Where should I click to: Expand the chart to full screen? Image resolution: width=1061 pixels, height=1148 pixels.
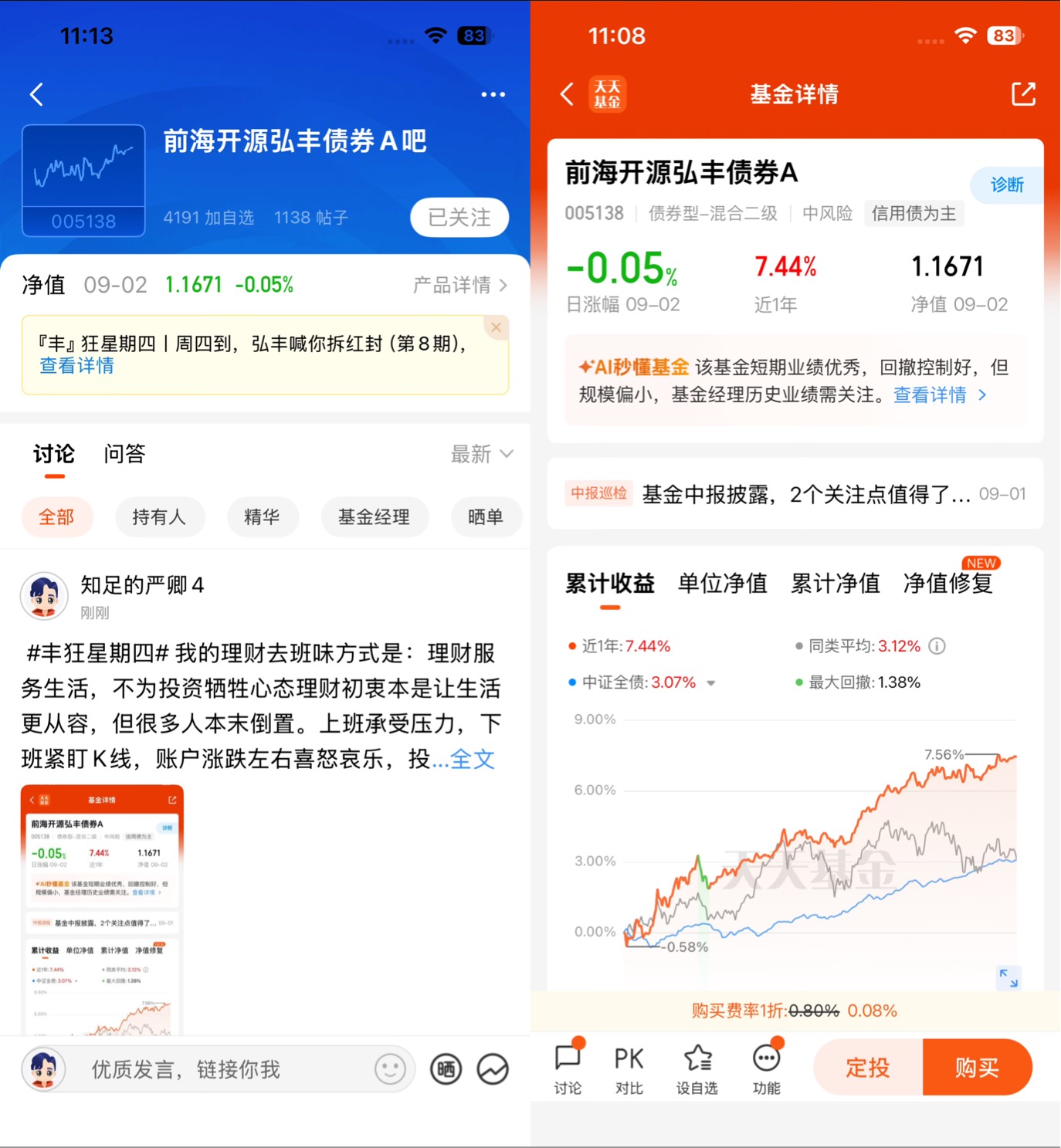click(1008, 977)
